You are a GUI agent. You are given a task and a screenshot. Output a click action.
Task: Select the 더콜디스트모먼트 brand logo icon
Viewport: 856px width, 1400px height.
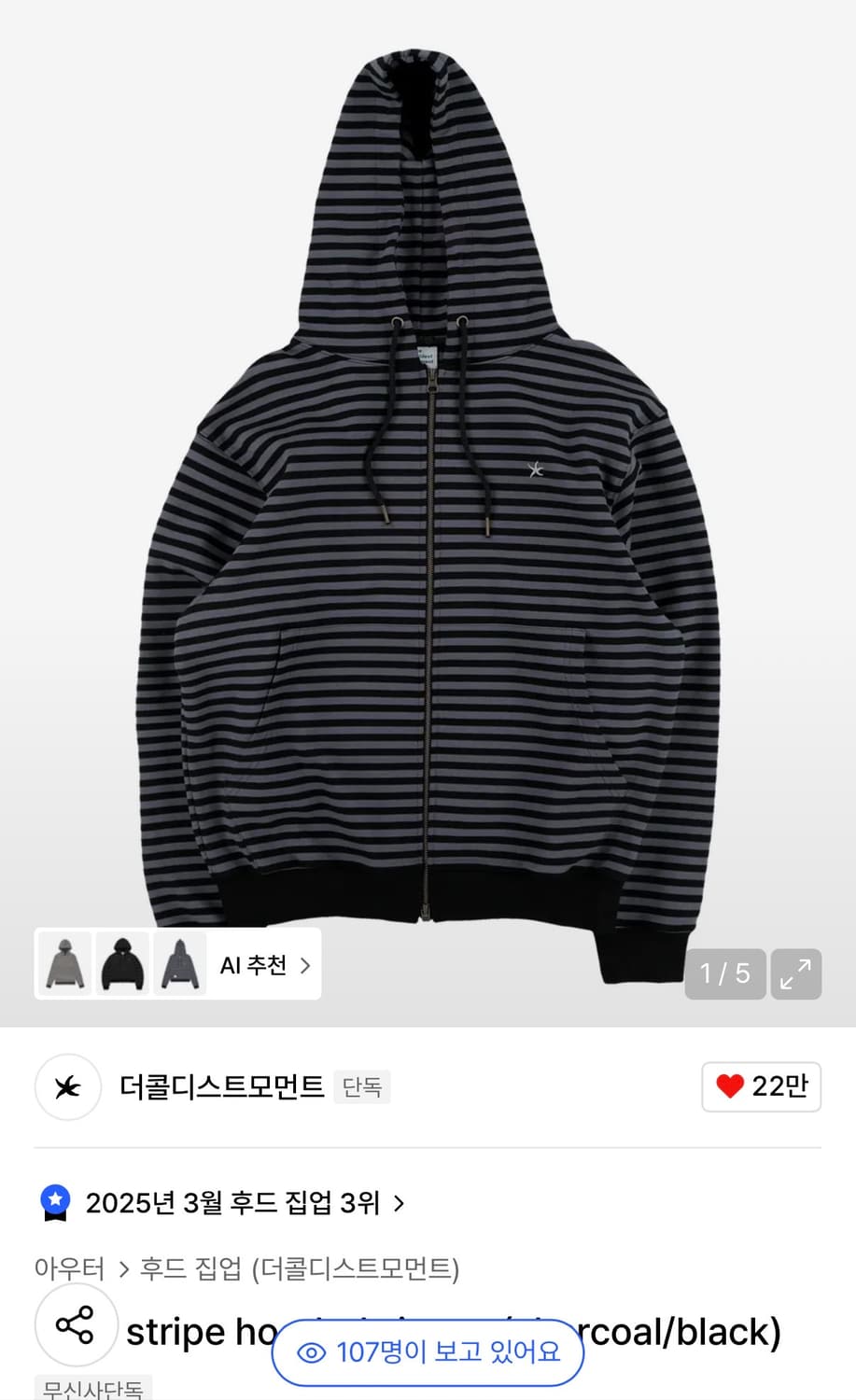pos(67,1087)
